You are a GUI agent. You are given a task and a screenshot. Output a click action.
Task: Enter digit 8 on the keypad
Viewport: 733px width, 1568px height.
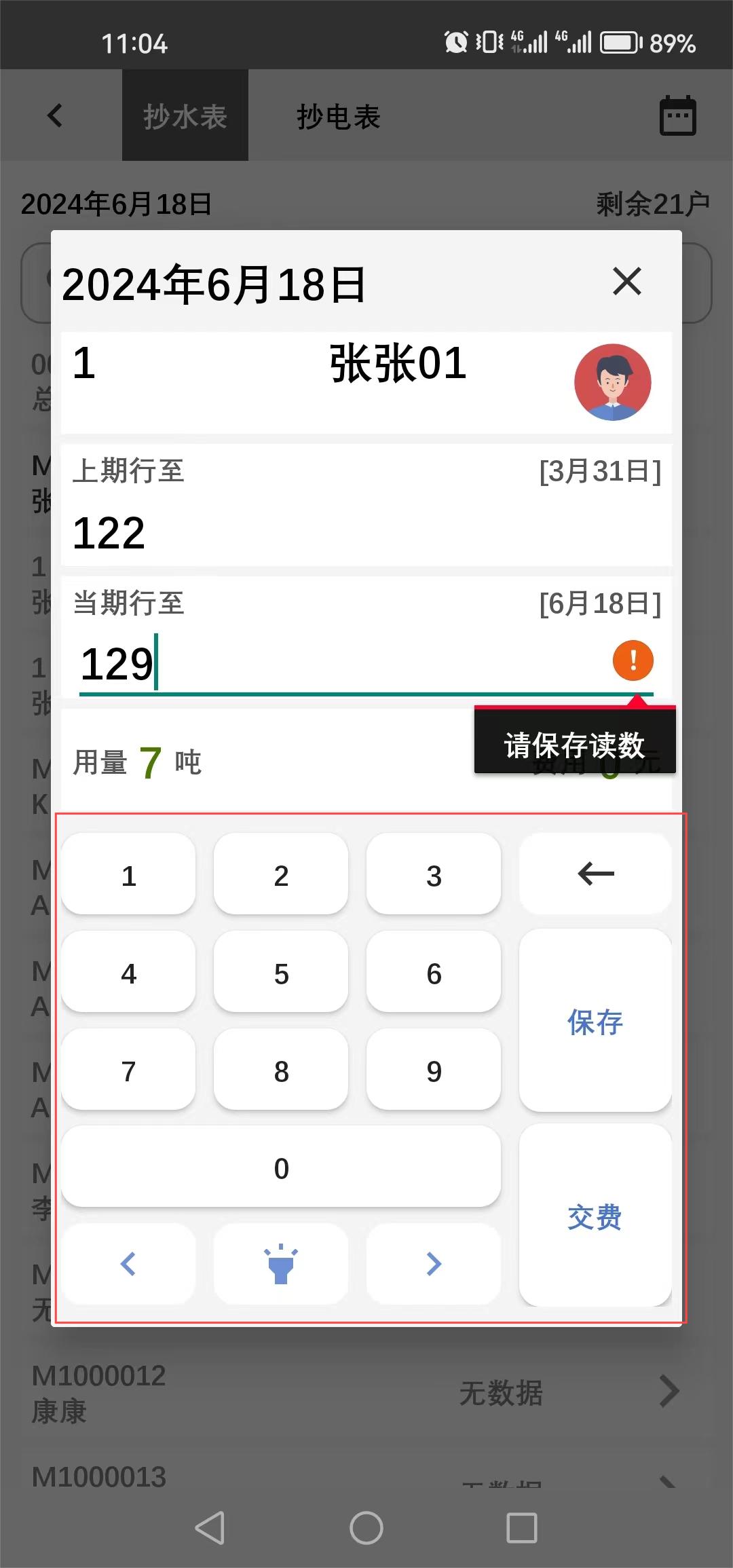pos(281,1070)
